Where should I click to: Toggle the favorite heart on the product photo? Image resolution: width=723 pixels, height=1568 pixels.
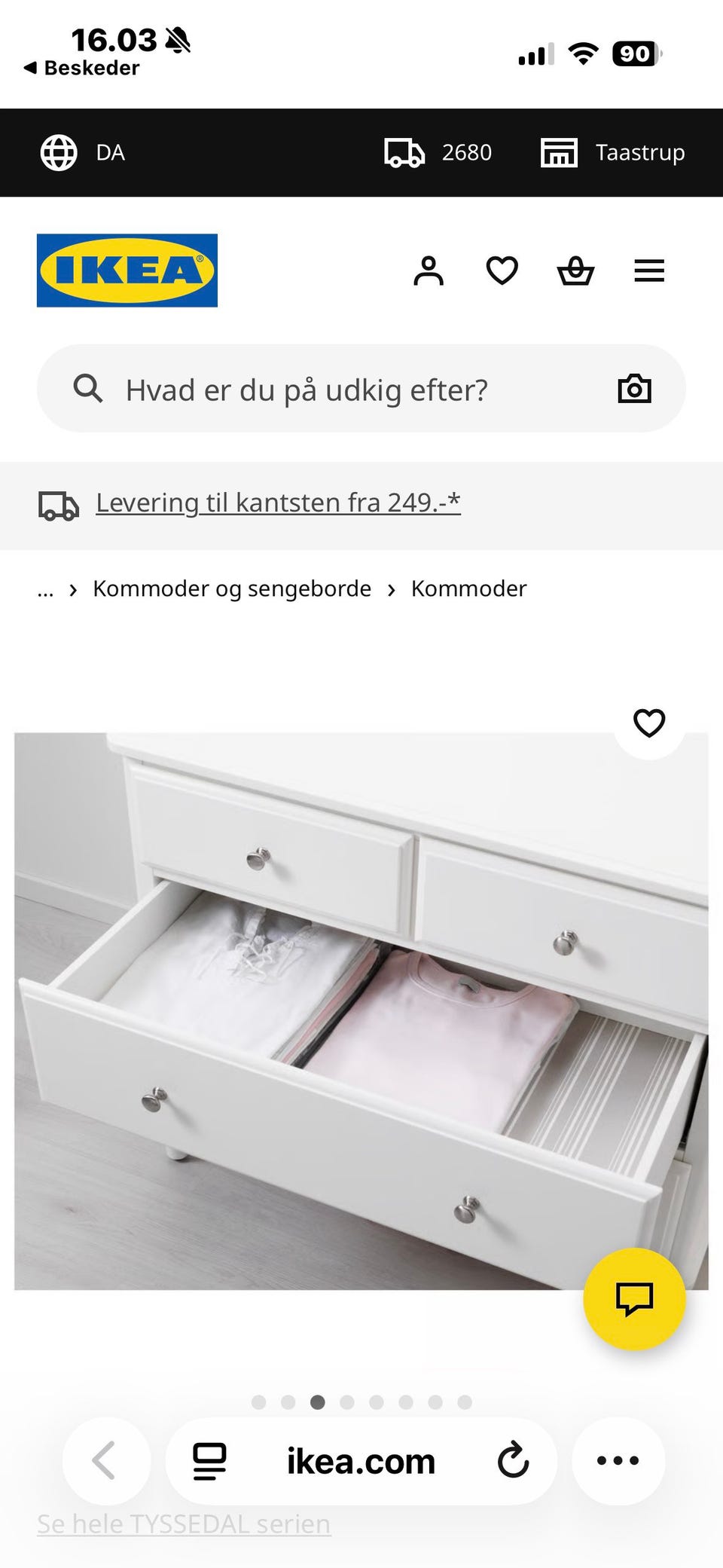648,722
